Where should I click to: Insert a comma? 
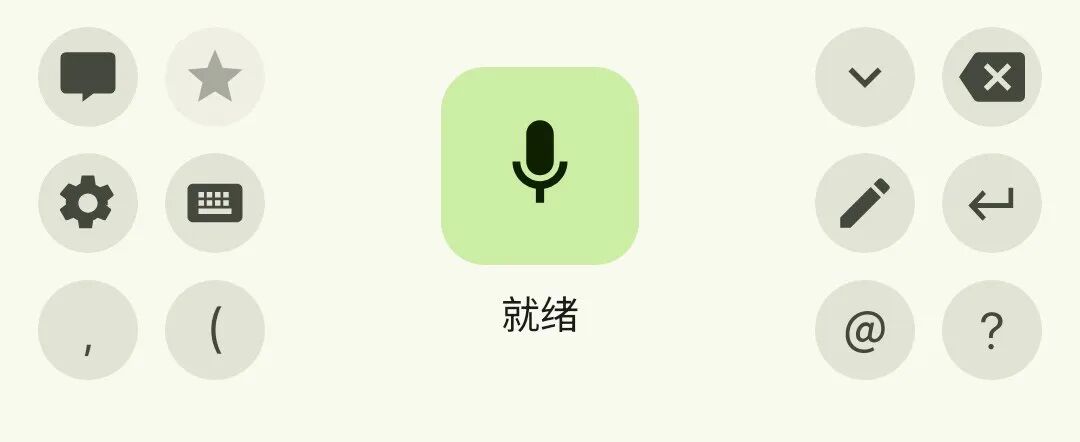[x=88, y=330]
